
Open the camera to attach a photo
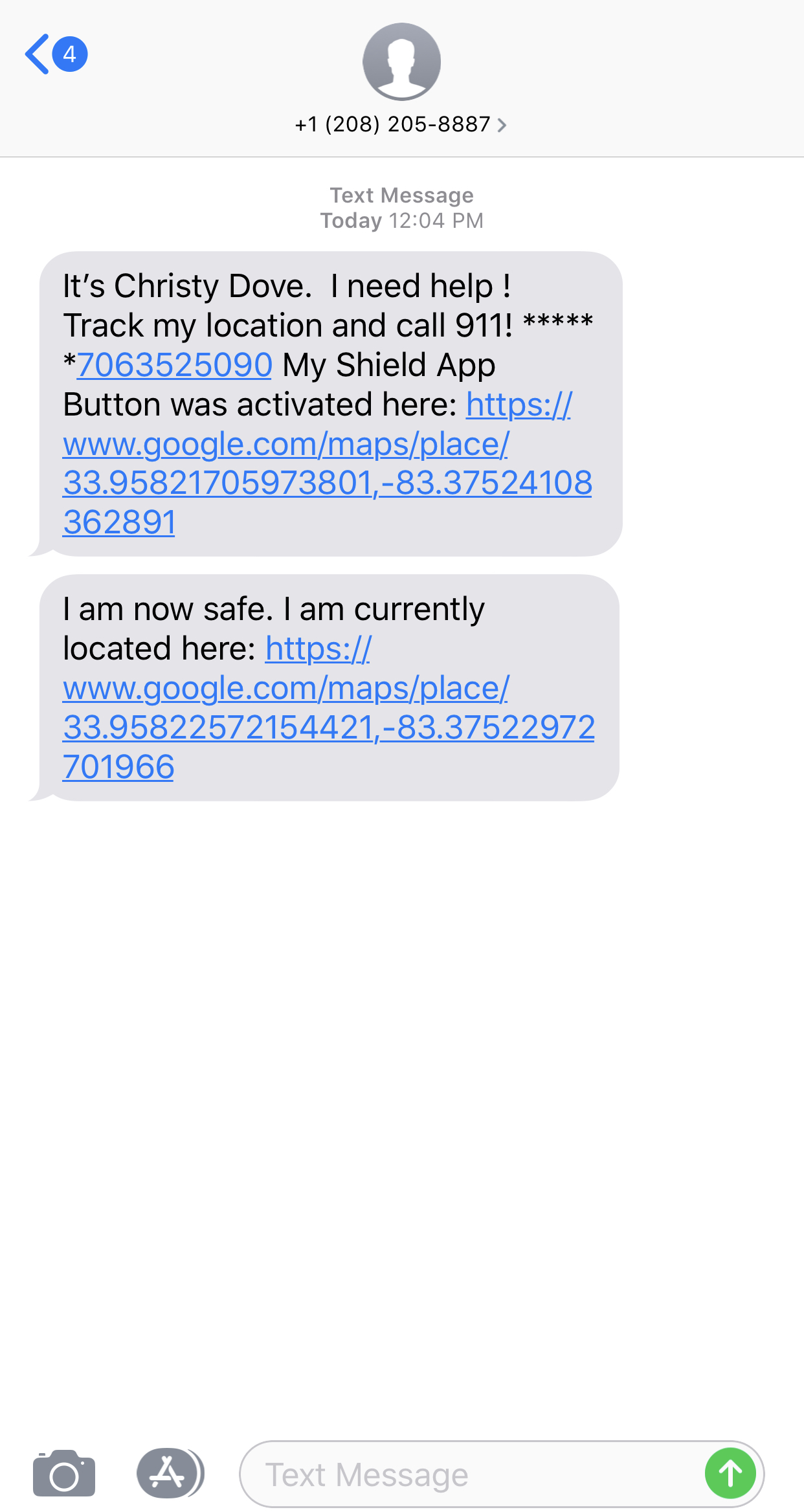click(64, 1474)
